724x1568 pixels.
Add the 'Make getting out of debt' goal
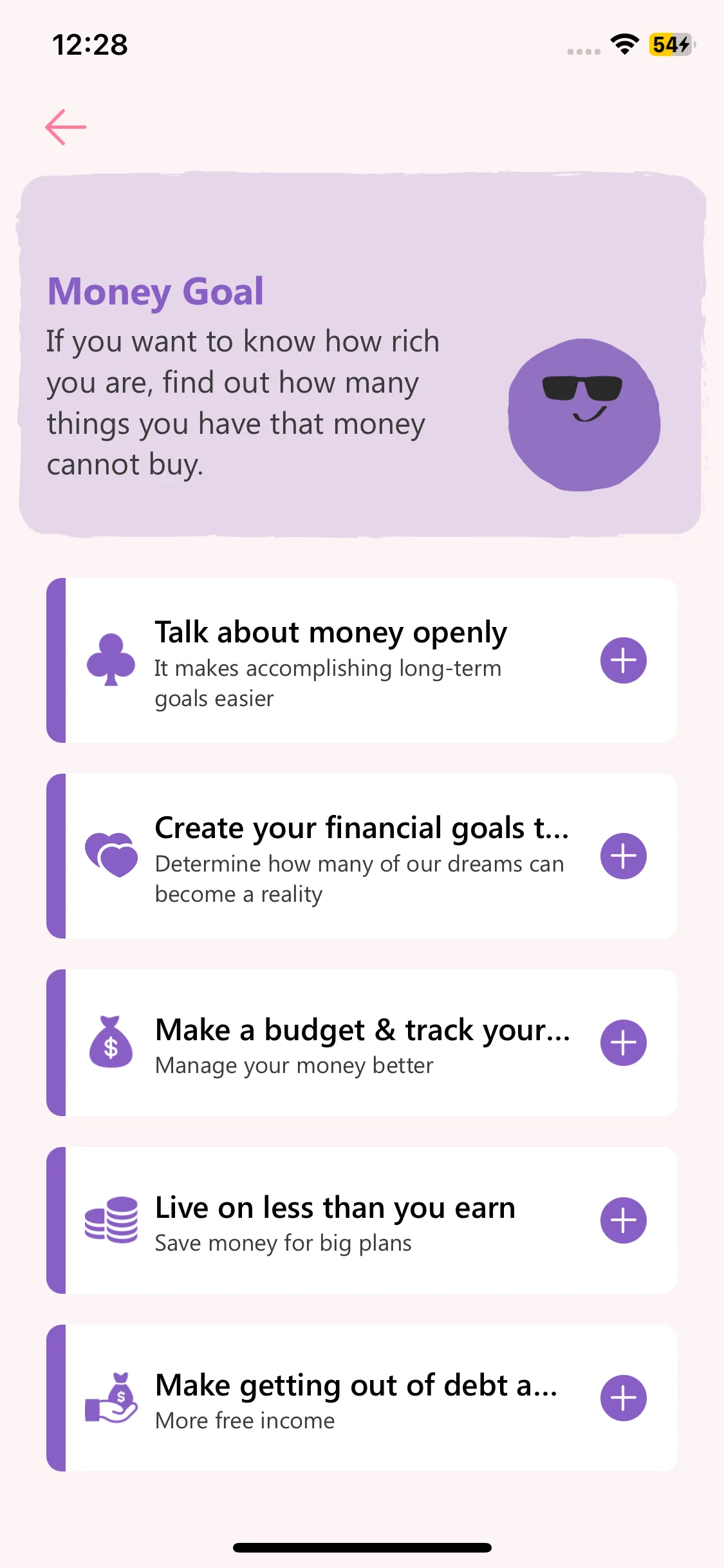pos(623,1398)
